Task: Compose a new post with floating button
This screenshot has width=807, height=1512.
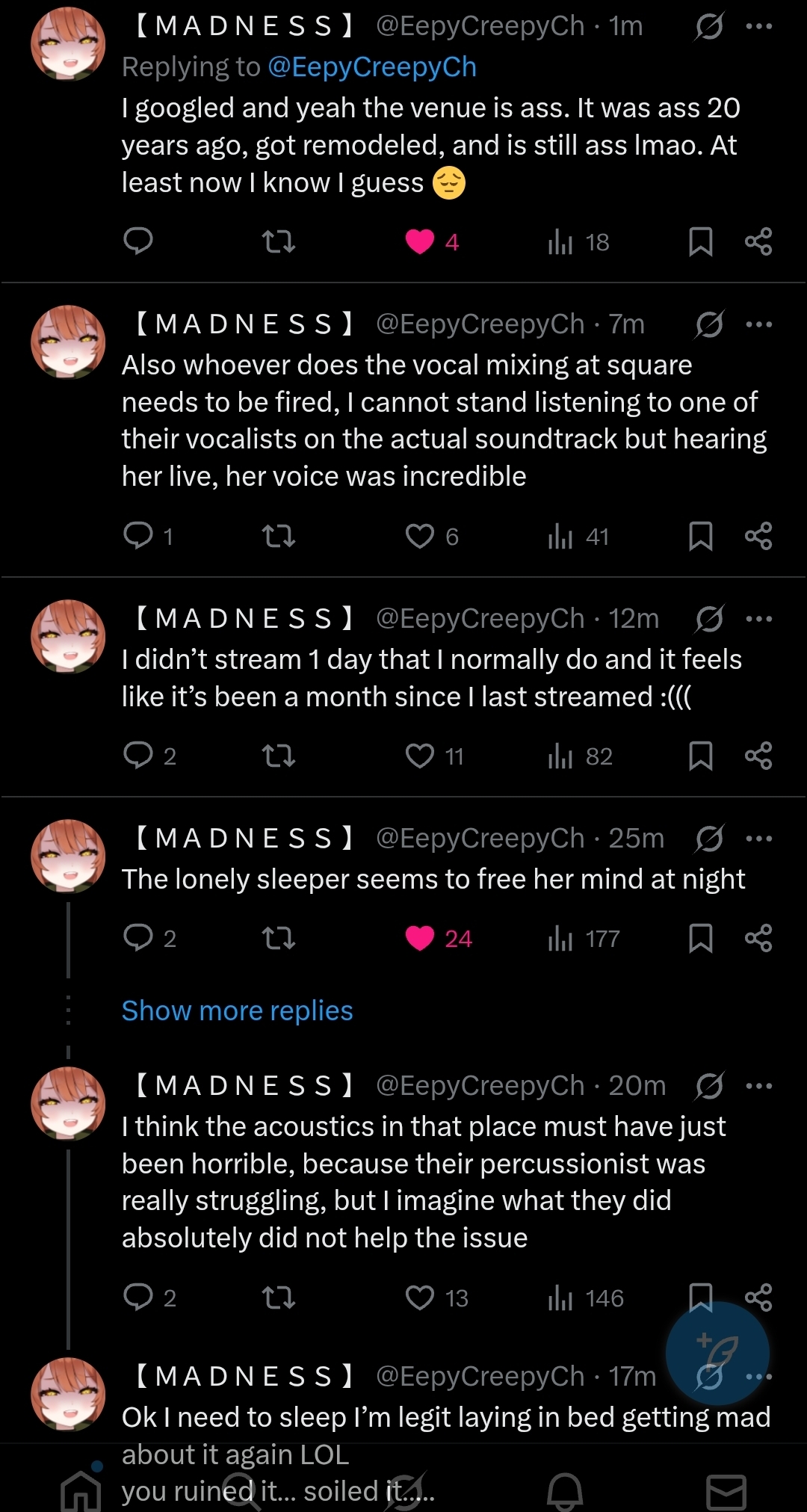Action: pyautogui.click(x=717, y=1354)
